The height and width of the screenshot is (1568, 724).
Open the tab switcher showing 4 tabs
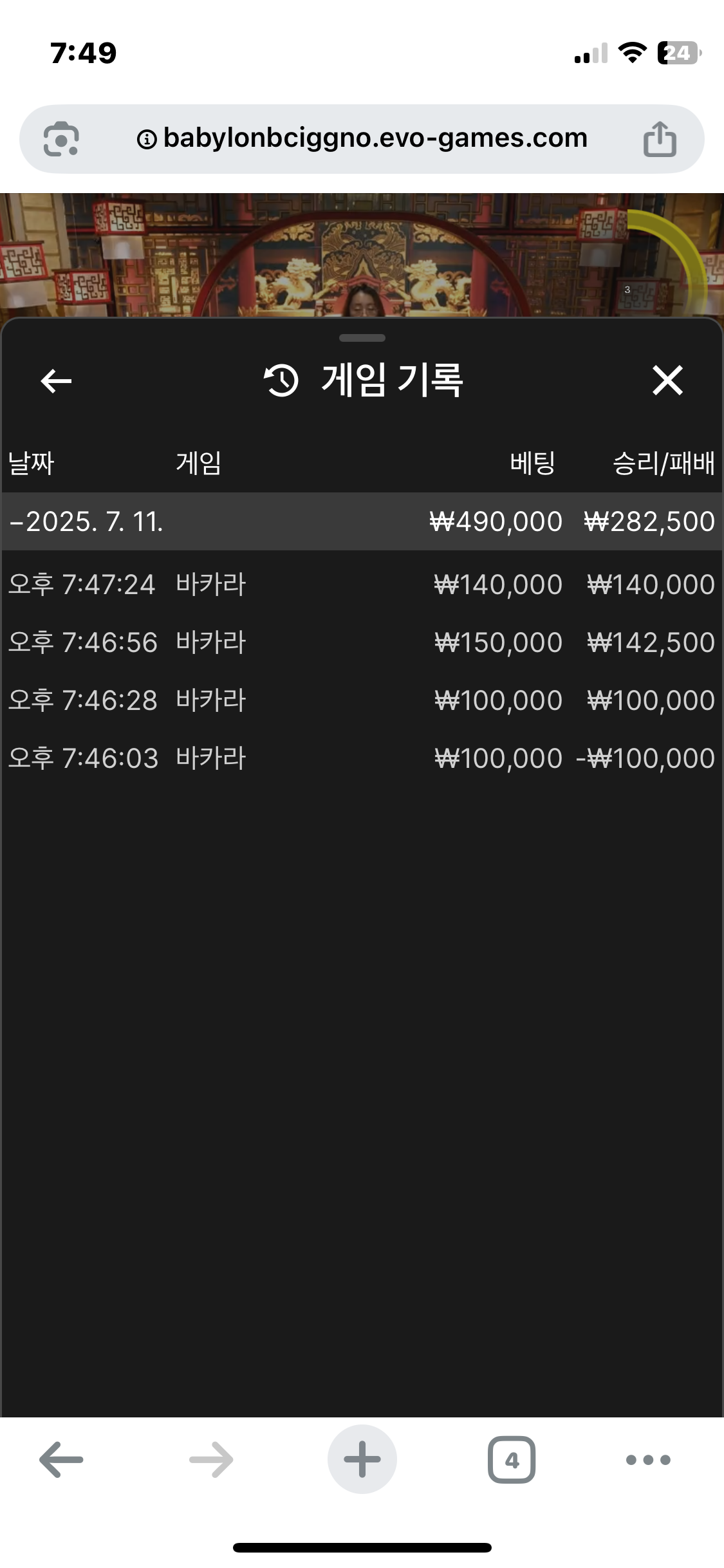point(512,1459)
